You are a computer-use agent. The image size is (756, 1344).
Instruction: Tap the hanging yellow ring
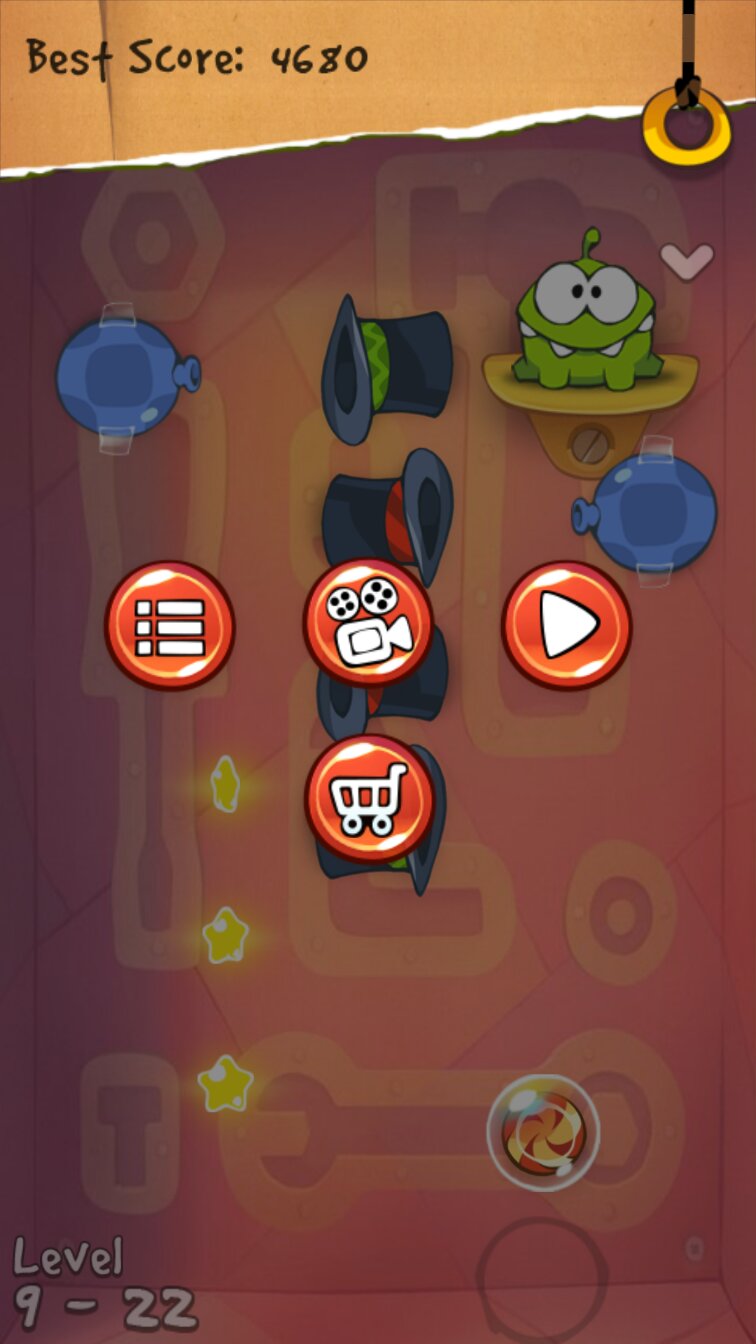click(x=687, y=125)
